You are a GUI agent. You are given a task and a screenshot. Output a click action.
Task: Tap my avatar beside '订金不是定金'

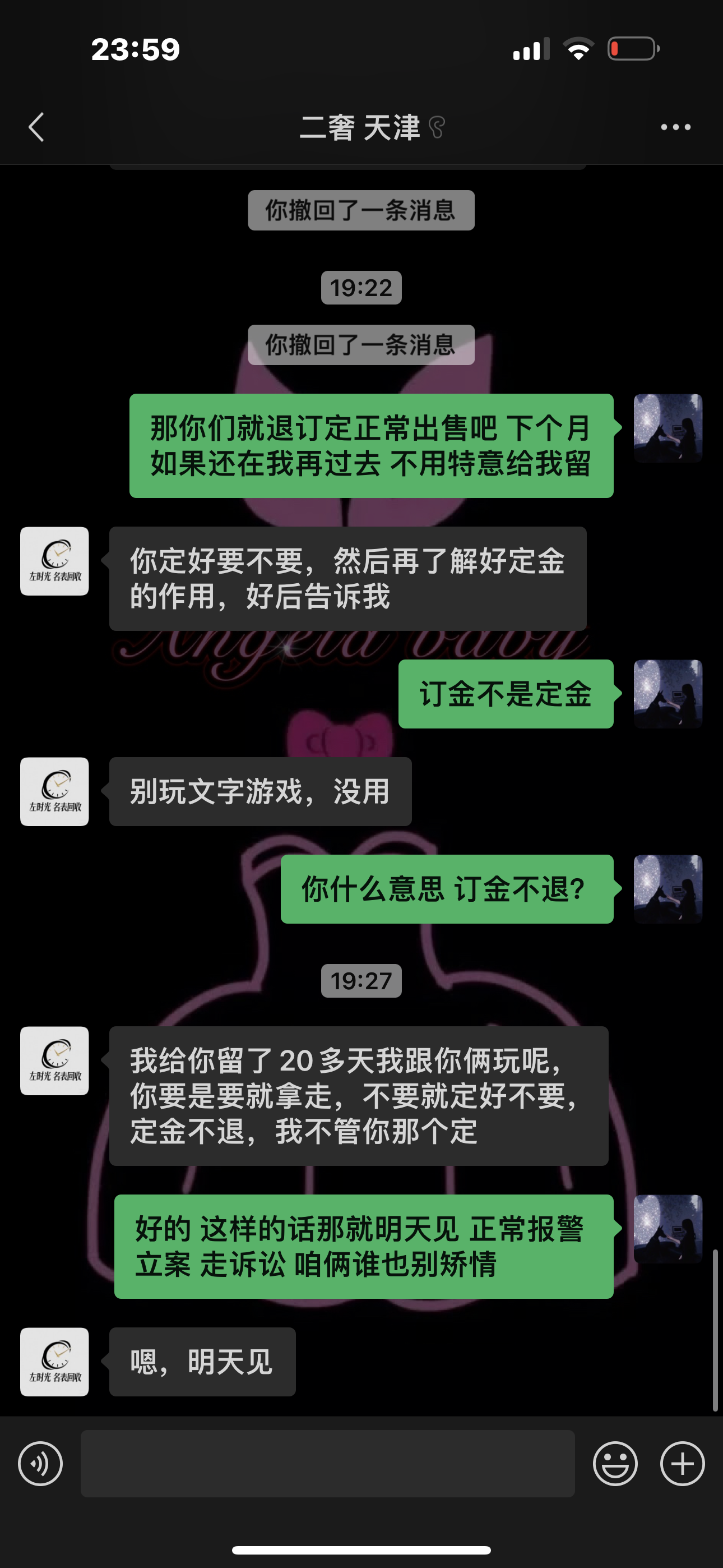668,694
